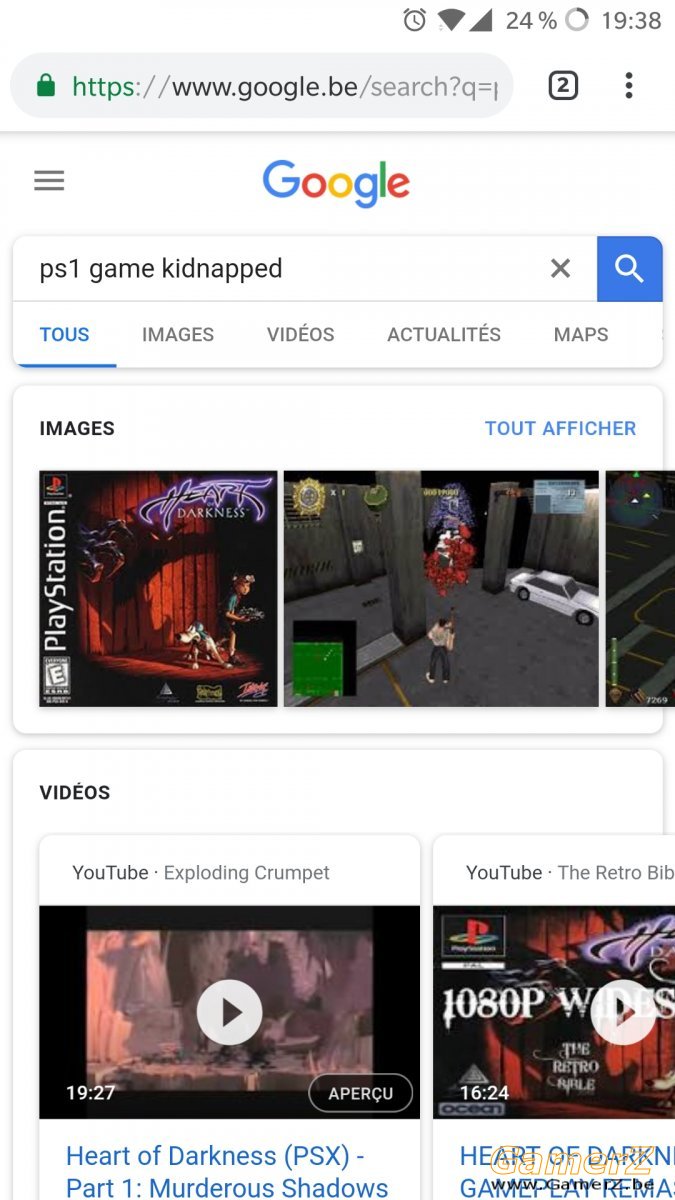The image size is (675, 1200).
Task: Switch to the Maps tab
Action: 581,335
